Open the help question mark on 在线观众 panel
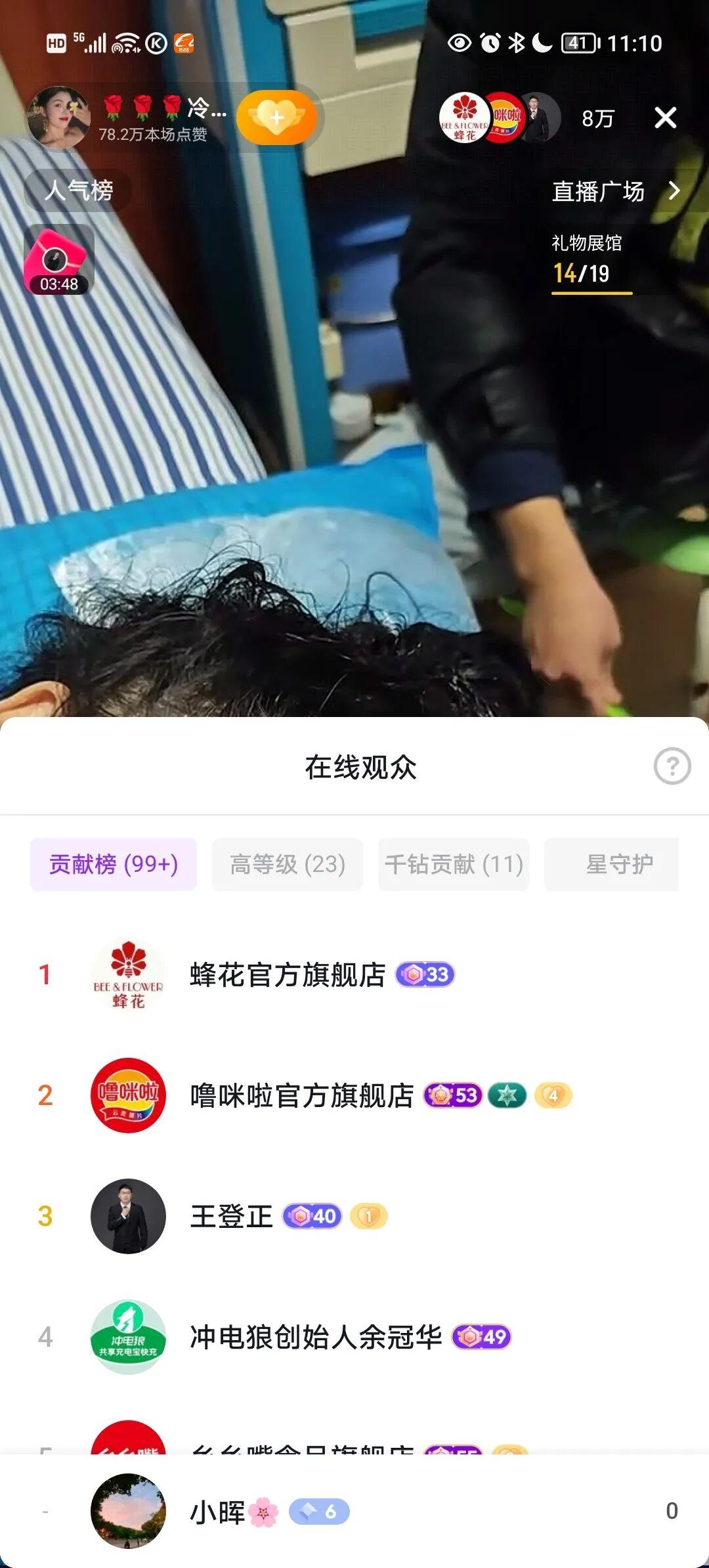Viewport: 709px width, 1568px height. coord(671,764)
